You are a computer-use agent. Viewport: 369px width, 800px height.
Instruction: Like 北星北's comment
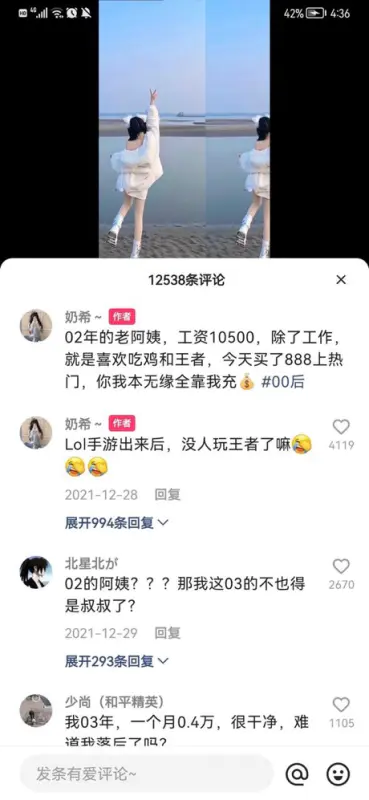coord(341,567)
